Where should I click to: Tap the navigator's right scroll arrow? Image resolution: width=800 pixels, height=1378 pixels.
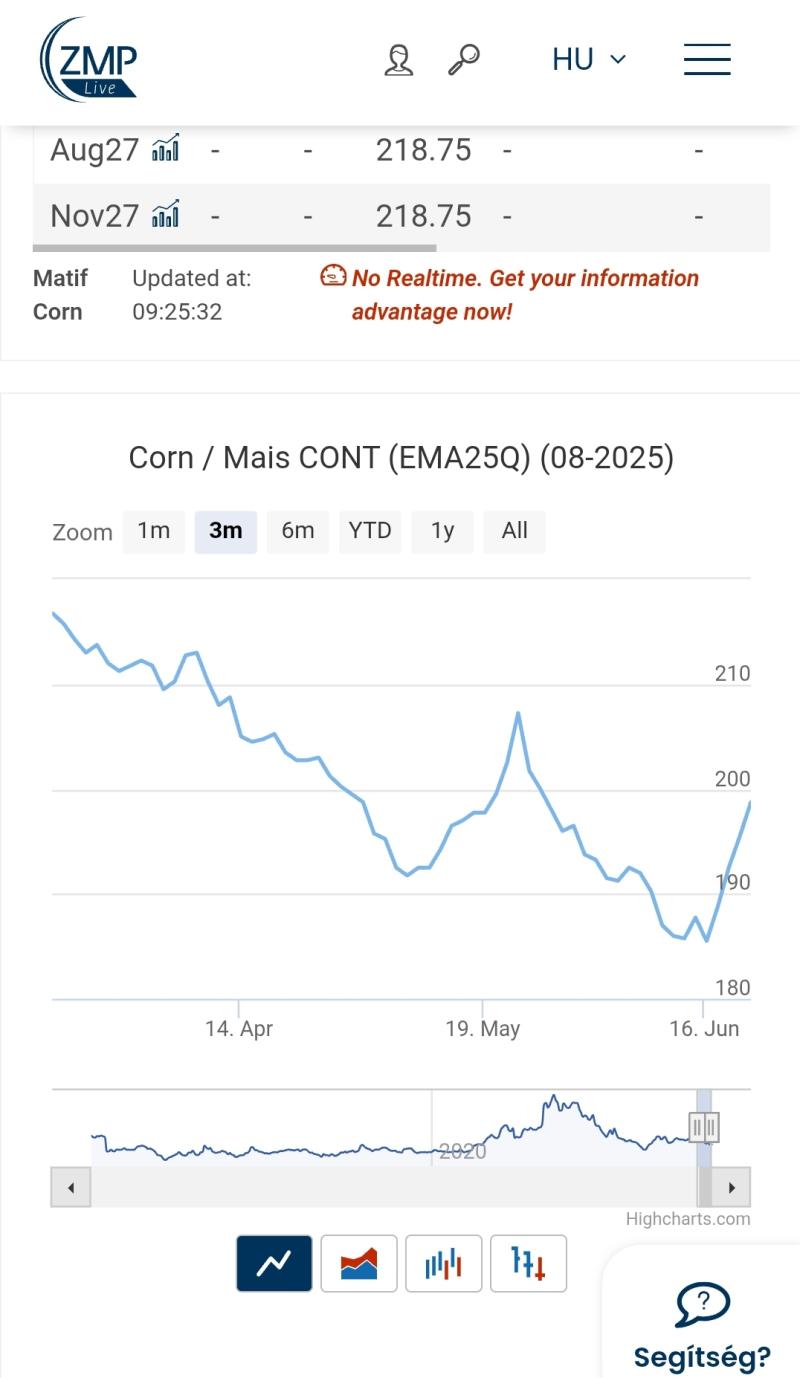[731, 1188]
